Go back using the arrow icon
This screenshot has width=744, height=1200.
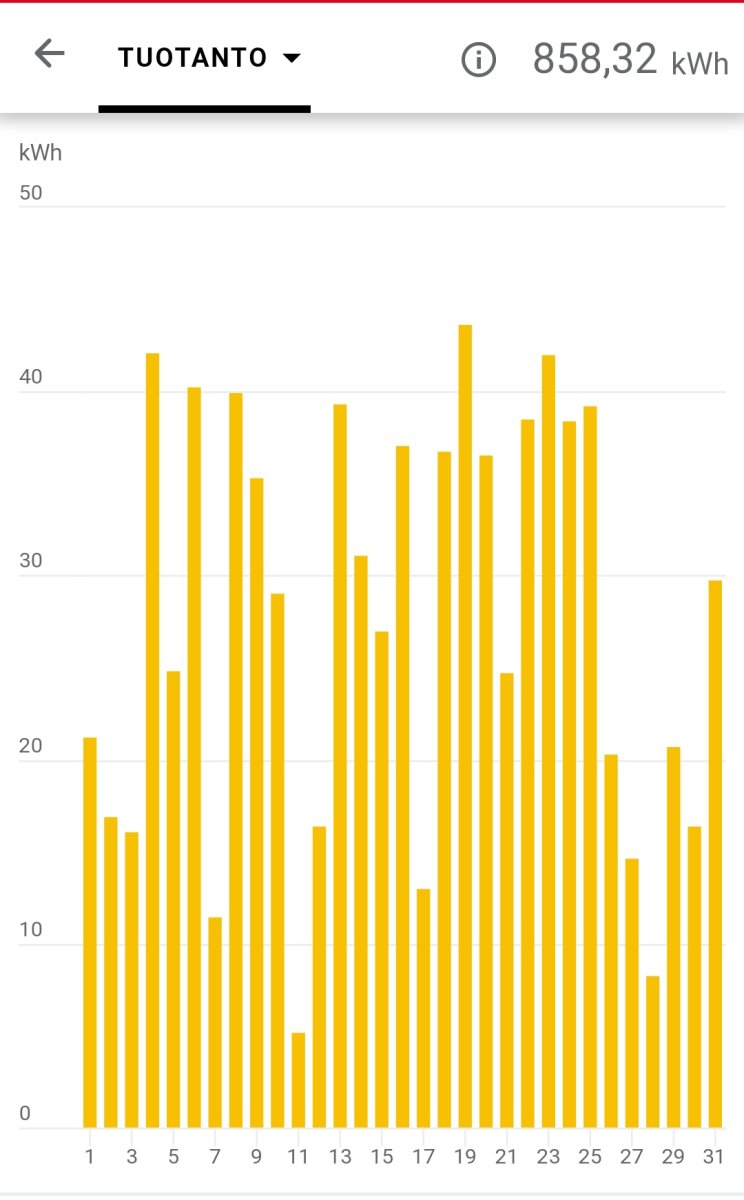pyautogui.click(x=49, y=54)
